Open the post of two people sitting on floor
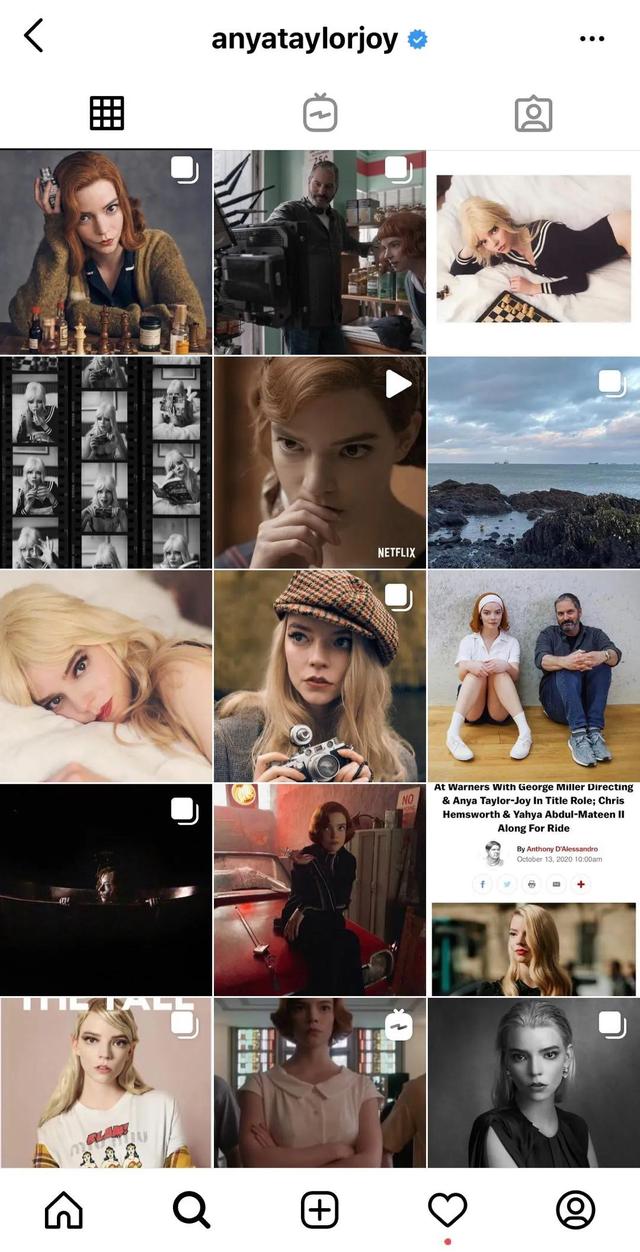The height and width of the screenshot is (1252, 640). [534, 676]
